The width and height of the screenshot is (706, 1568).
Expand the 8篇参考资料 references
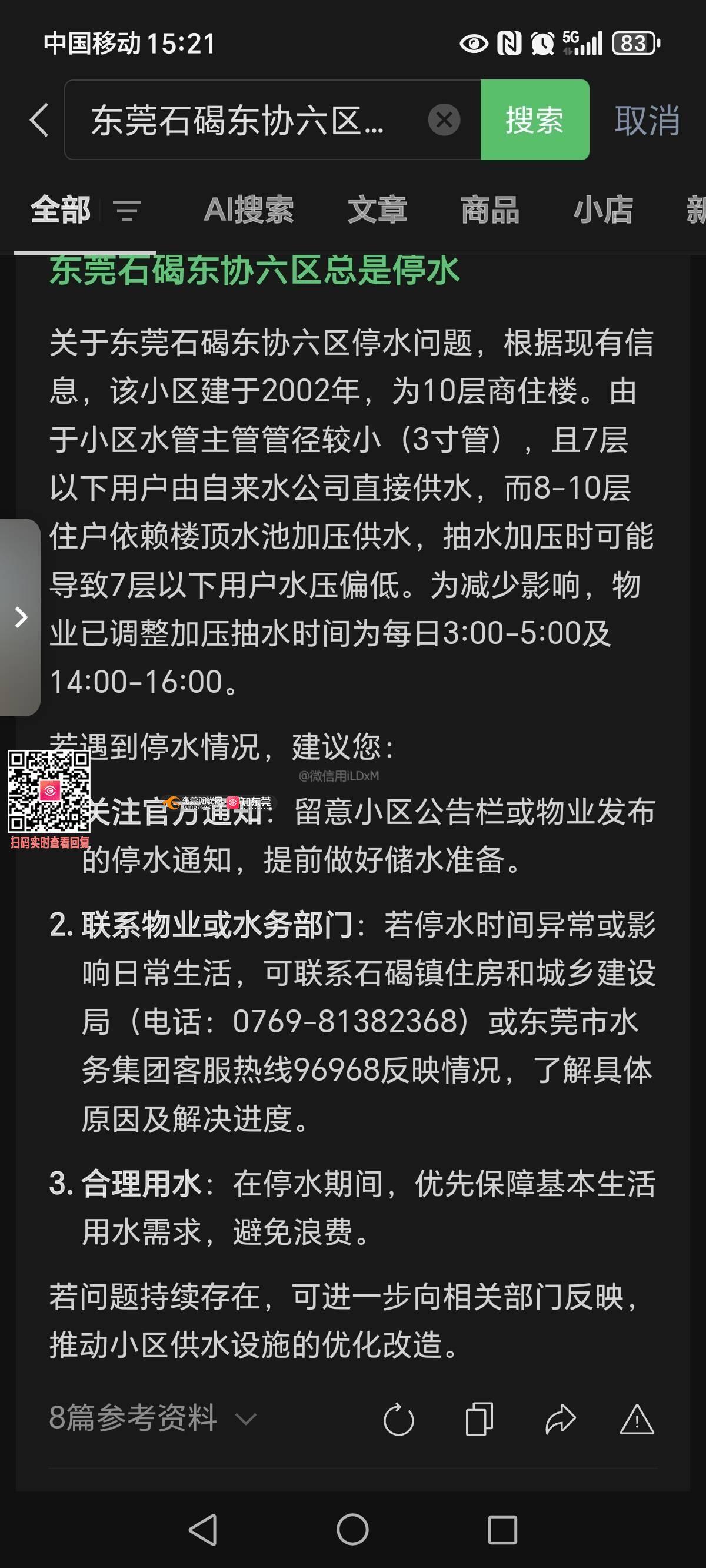point(152,1418)
